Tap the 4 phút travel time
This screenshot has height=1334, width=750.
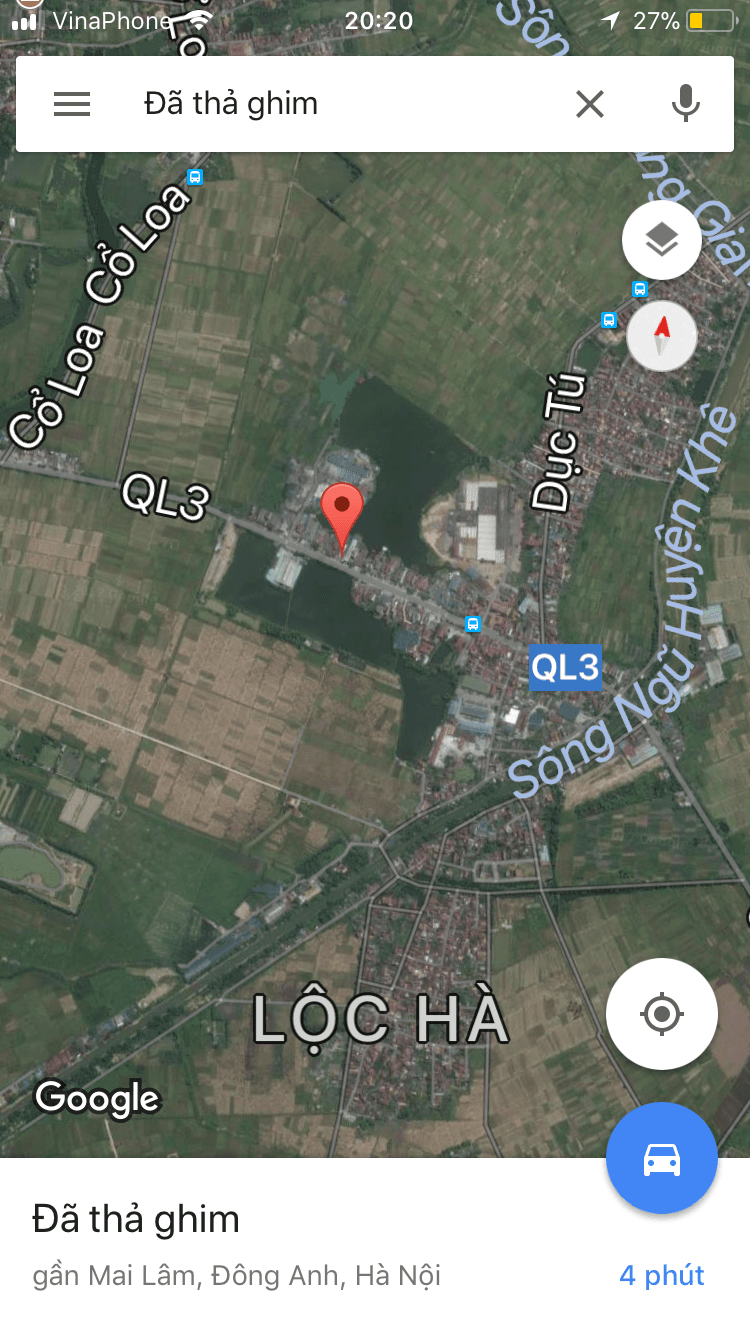(x=661, y=1275)
